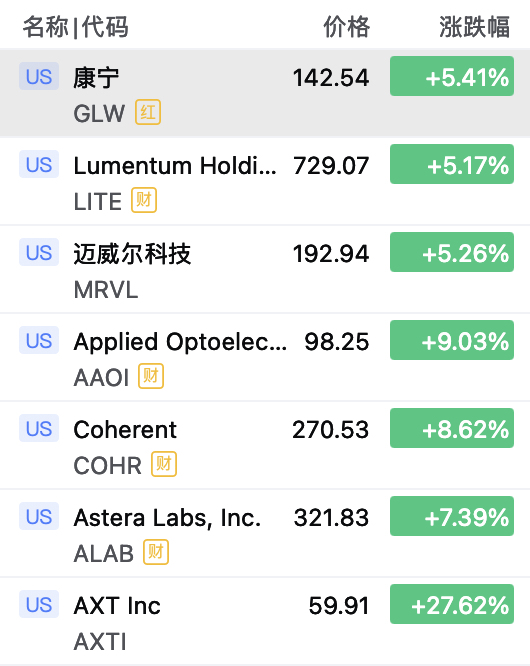Select the 迈威尔科技 MRVL row

(265, 269)
